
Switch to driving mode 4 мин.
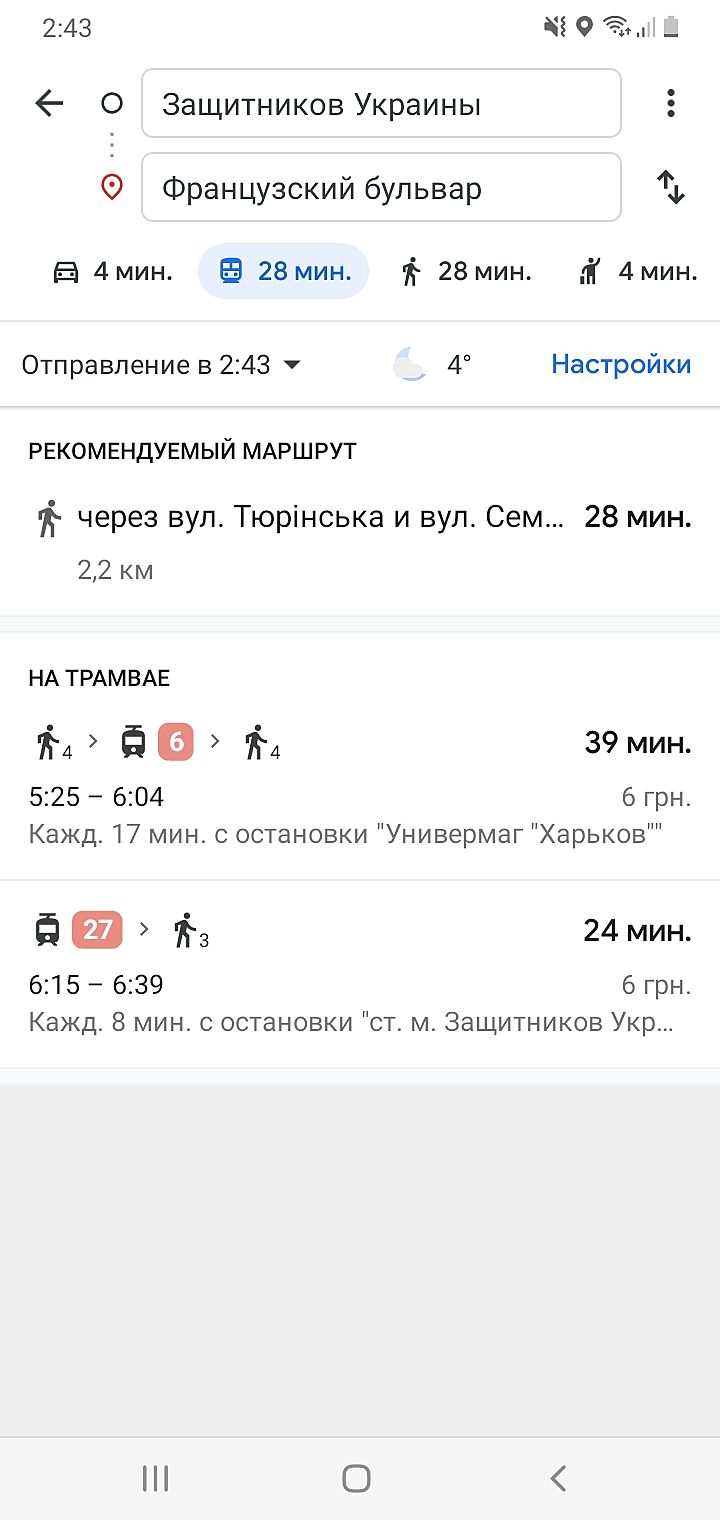click(x=112, y=271)
